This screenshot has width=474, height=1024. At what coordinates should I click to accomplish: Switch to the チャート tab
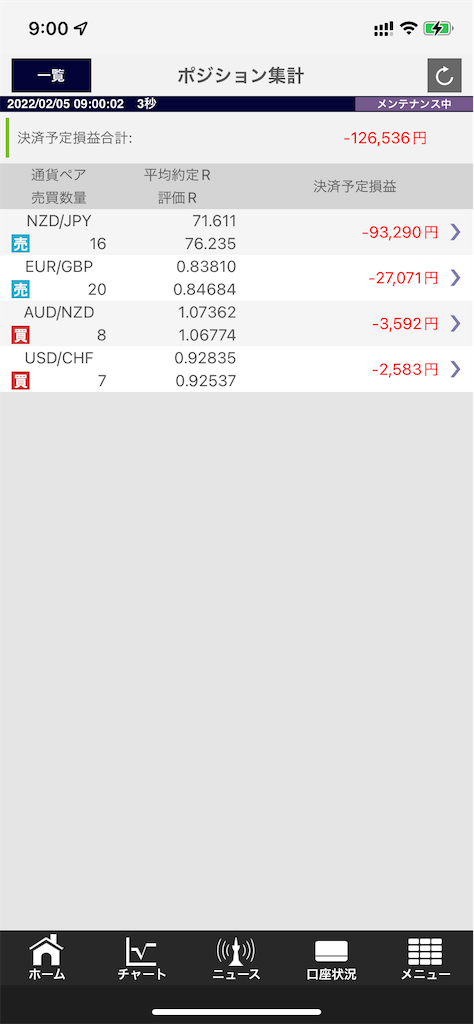142,958
